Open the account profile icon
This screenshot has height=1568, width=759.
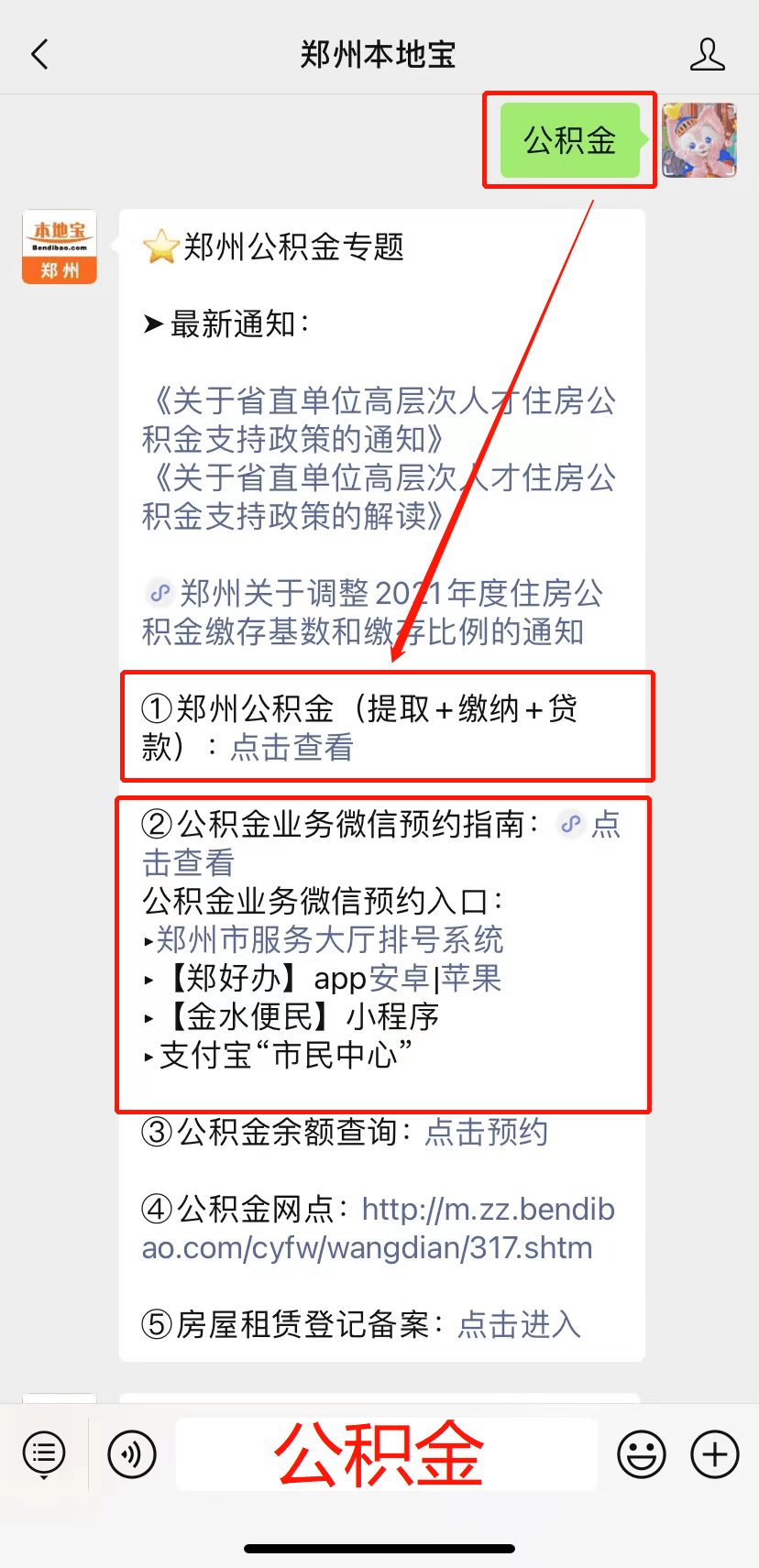[707, 55]
